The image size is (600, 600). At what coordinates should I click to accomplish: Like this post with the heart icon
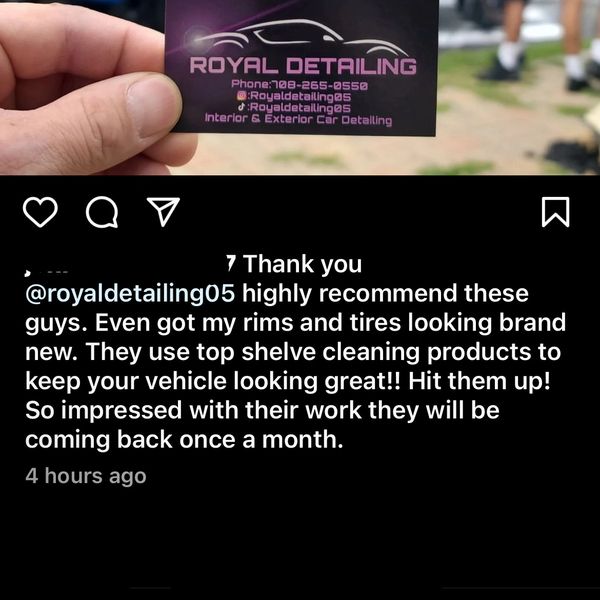pos(40,212)
